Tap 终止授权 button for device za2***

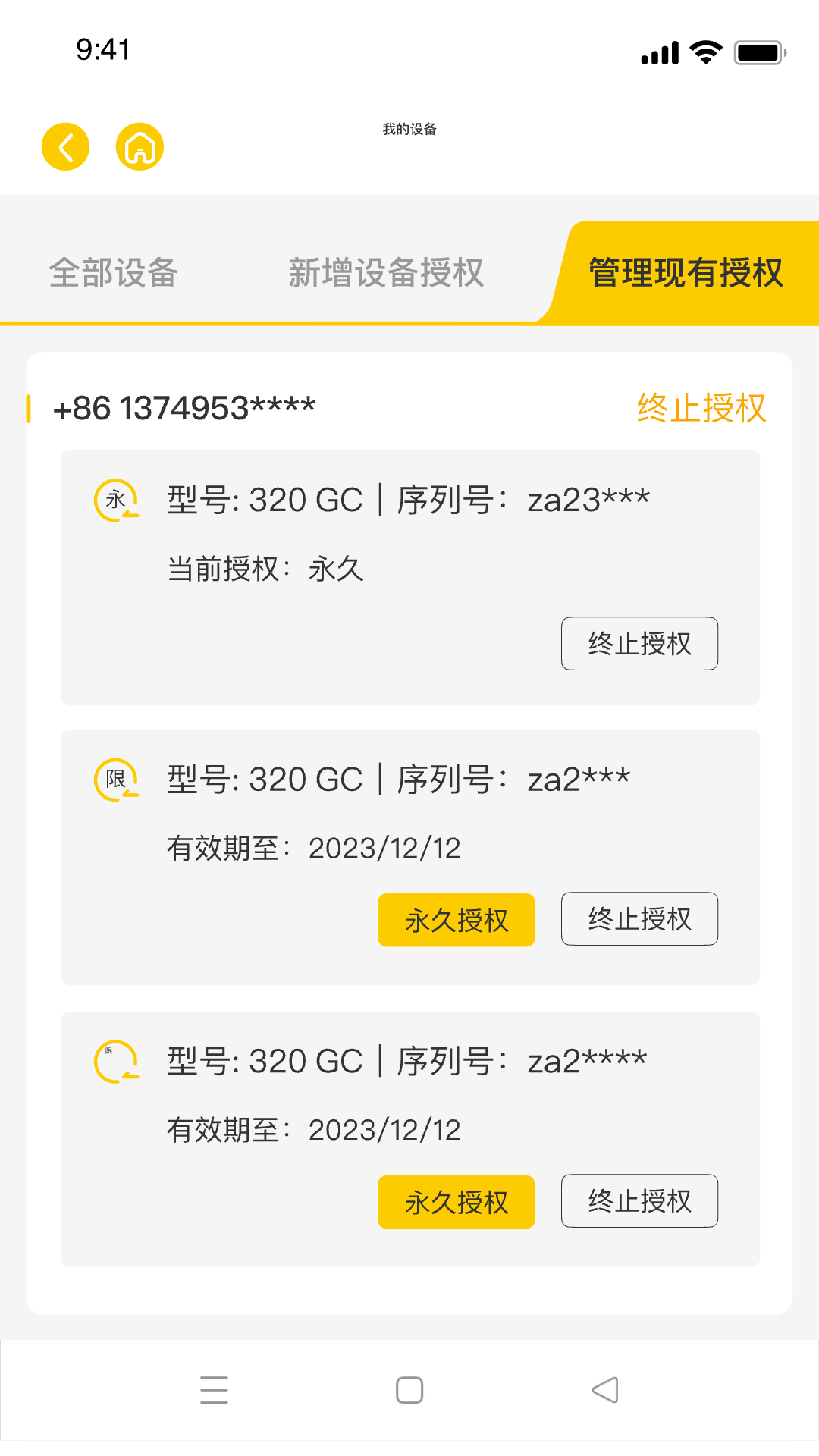pyautogui.click(x=639, y=919)
